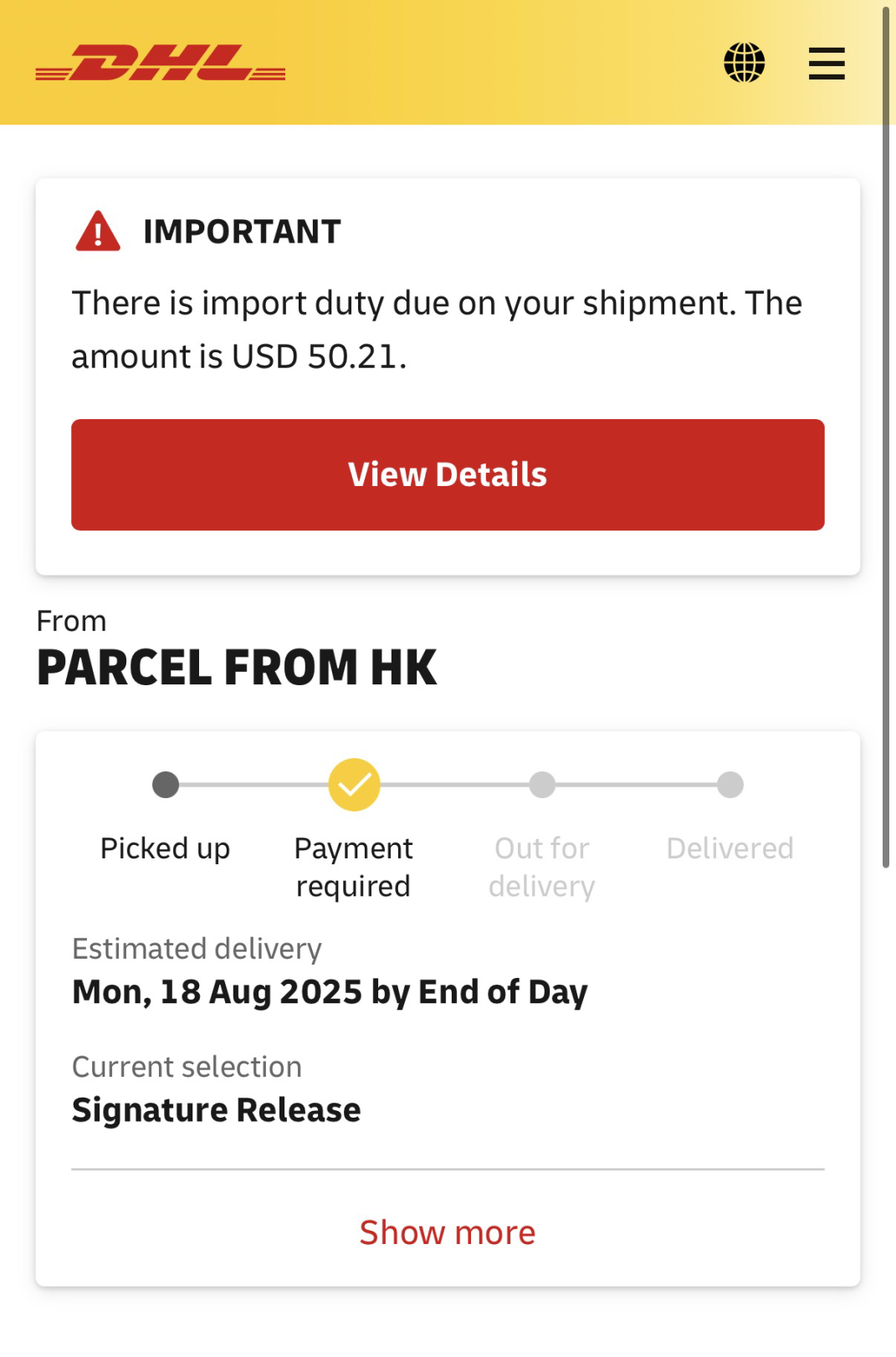
Task: Select the Picked up tracking step label
Action: tap(166, 847)
